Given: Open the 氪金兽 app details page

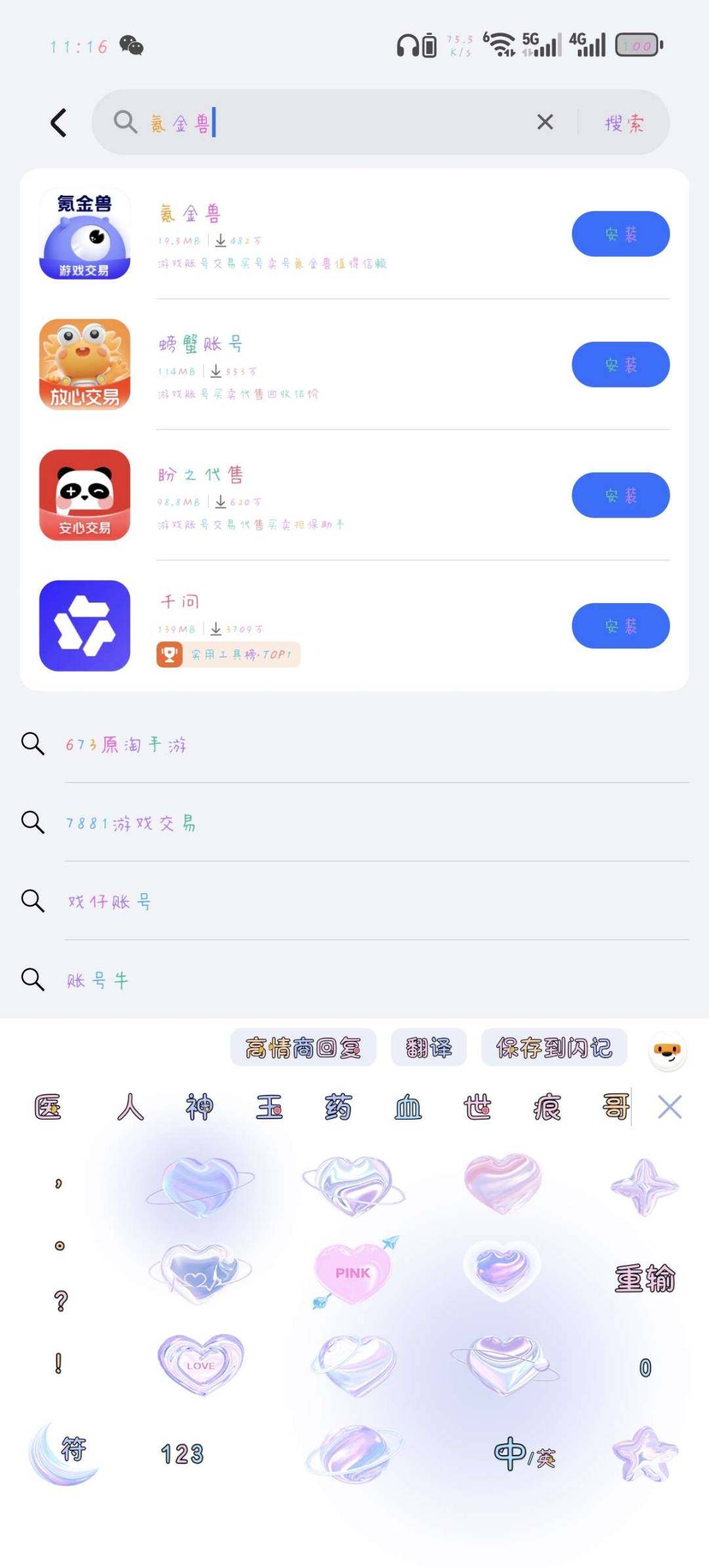Looking at the screenshot, I should [190, 212].
